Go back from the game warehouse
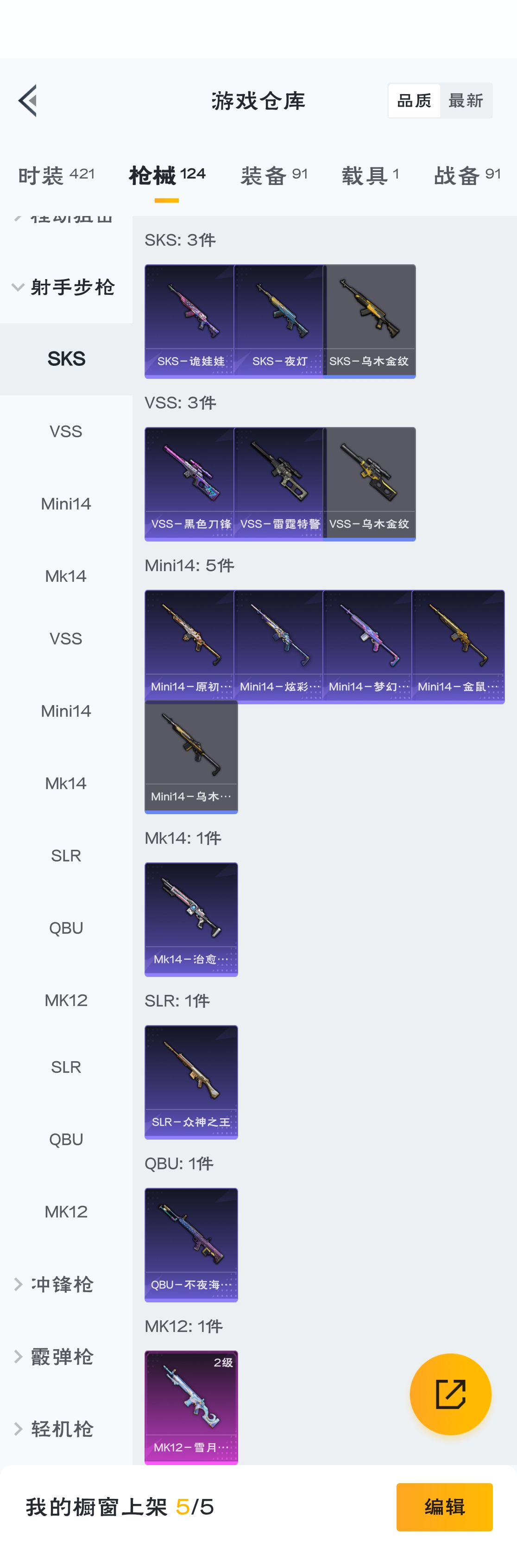 28,101
